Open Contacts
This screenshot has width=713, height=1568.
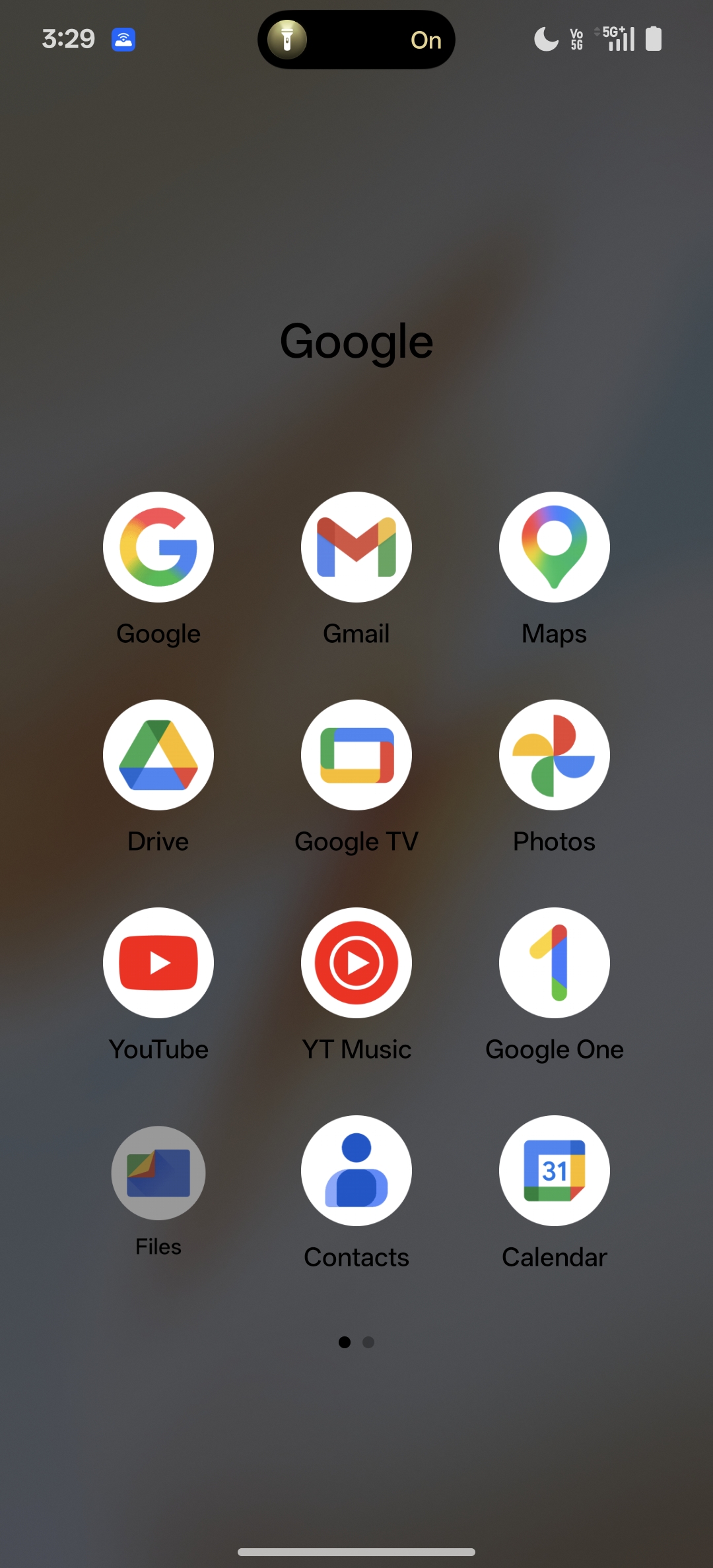coord(356,1171)
